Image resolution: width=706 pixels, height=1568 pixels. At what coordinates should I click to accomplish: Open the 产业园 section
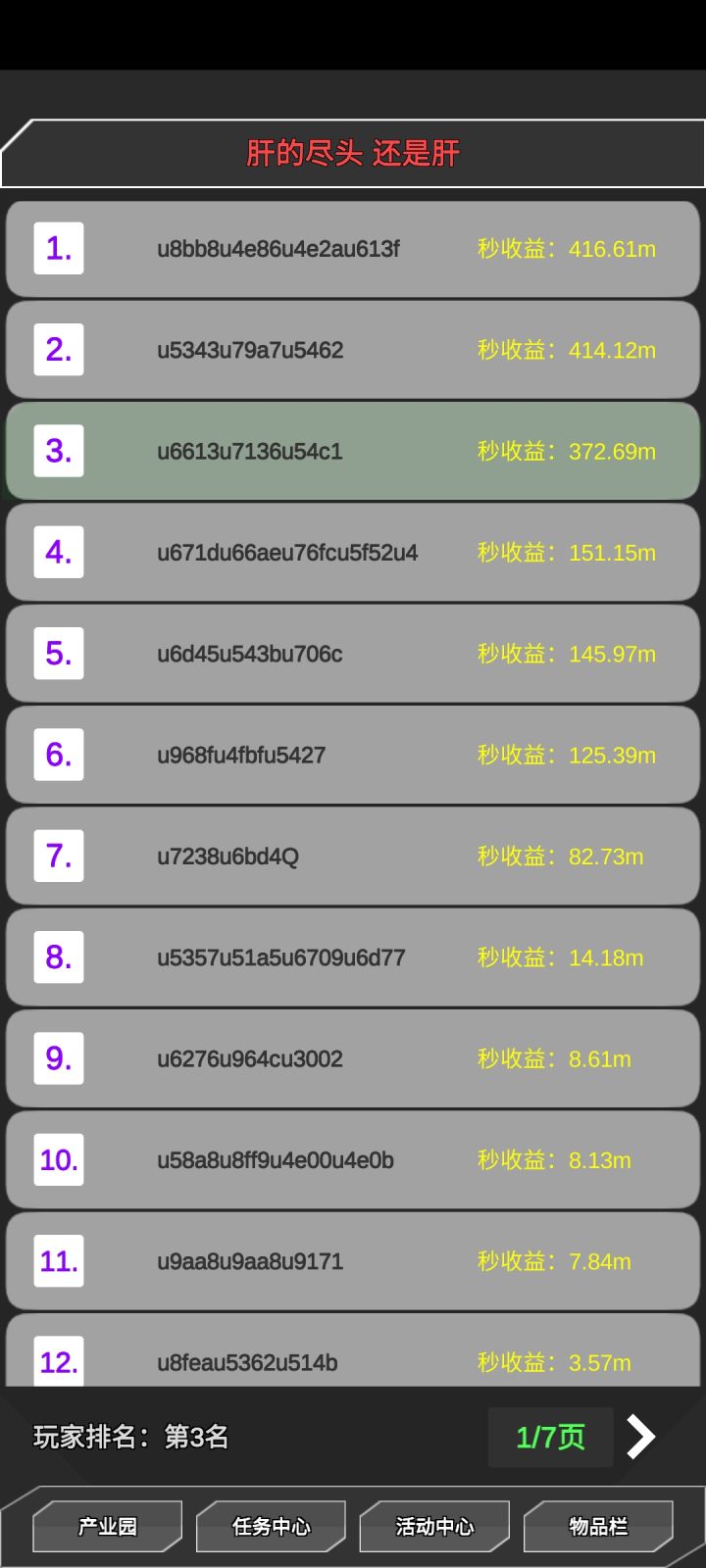108,1526
